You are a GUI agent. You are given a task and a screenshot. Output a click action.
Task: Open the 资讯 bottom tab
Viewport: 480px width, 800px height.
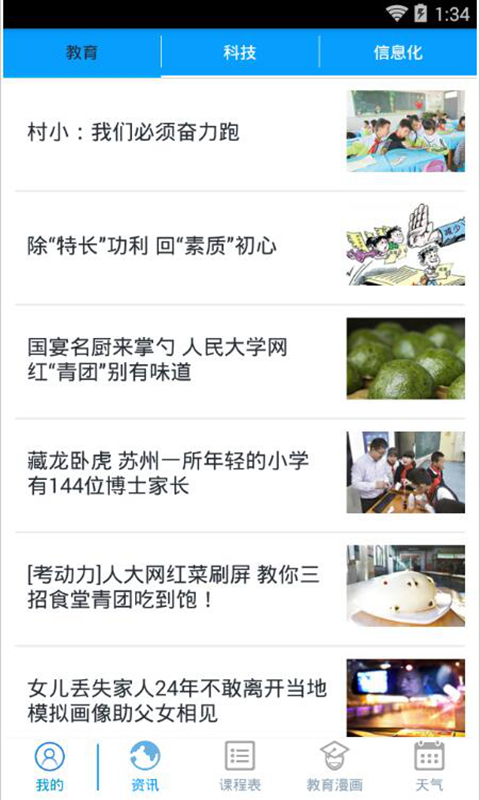[x=145, y=767]
